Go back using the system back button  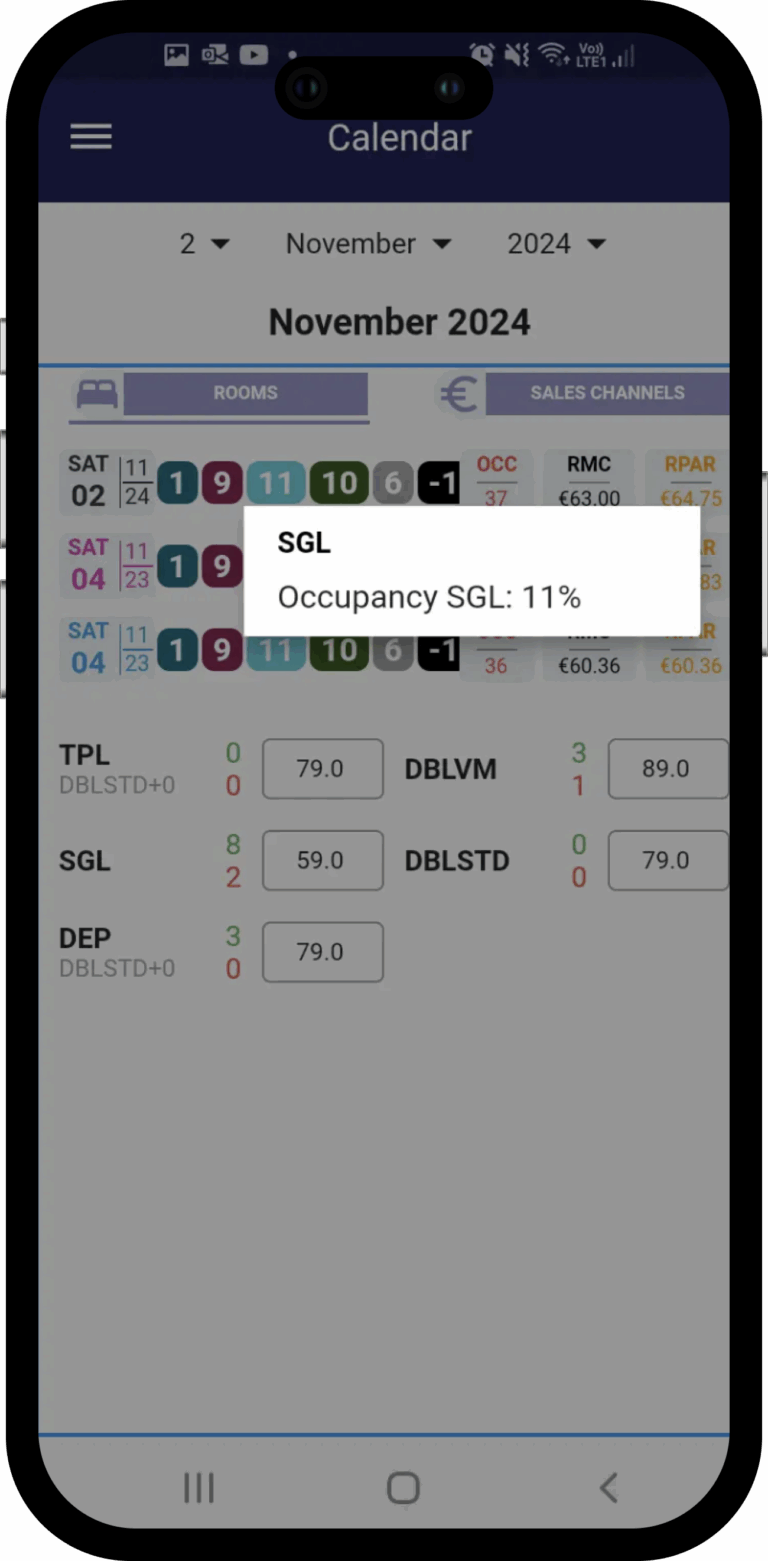(x=608, y=1488)
